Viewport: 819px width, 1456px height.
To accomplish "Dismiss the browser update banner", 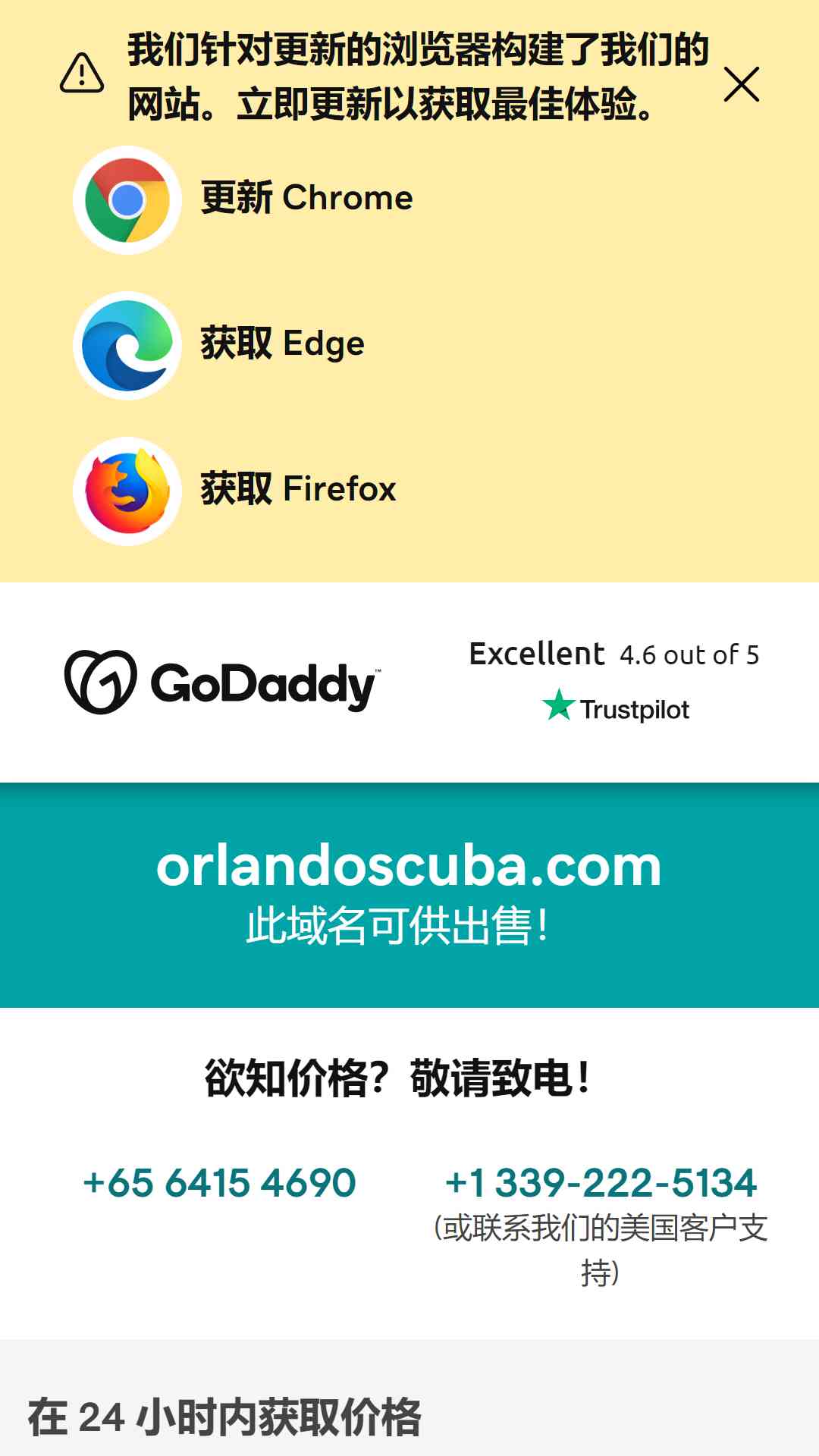I will 741,84.
